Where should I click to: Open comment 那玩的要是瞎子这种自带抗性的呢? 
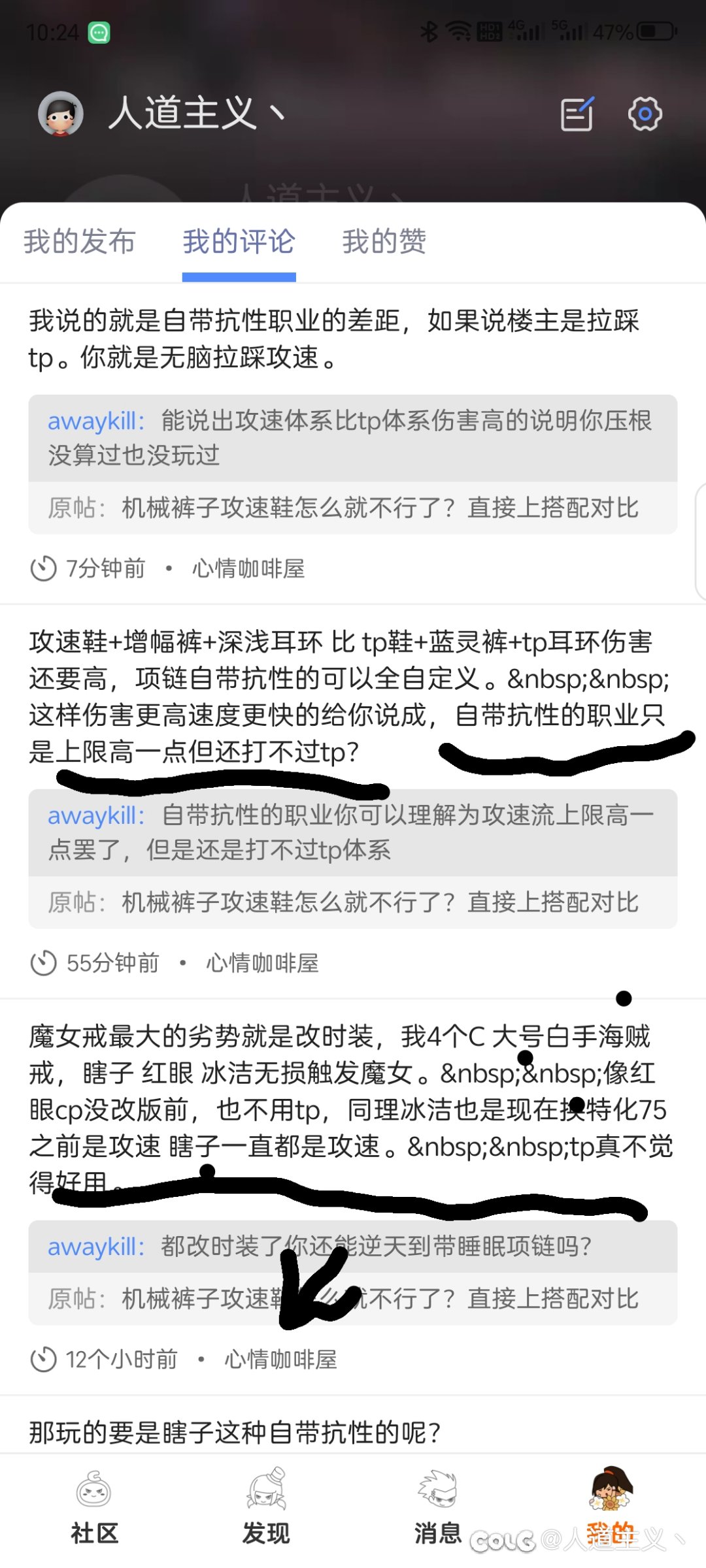(235, 1433)
